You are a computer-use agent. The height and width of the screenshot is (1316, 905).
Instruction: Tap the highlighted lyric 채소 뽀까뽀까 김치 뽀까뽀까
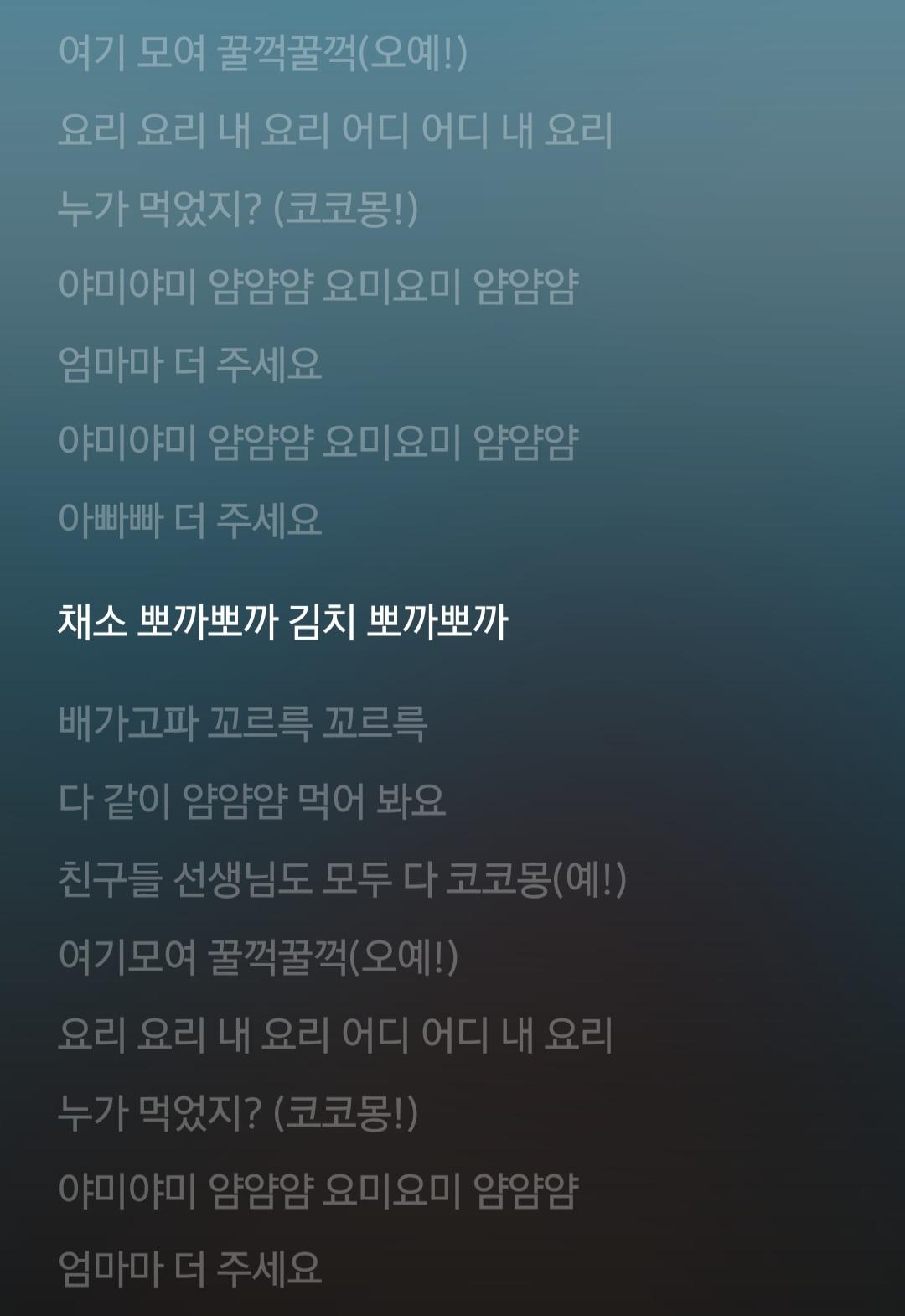point(282,622)
